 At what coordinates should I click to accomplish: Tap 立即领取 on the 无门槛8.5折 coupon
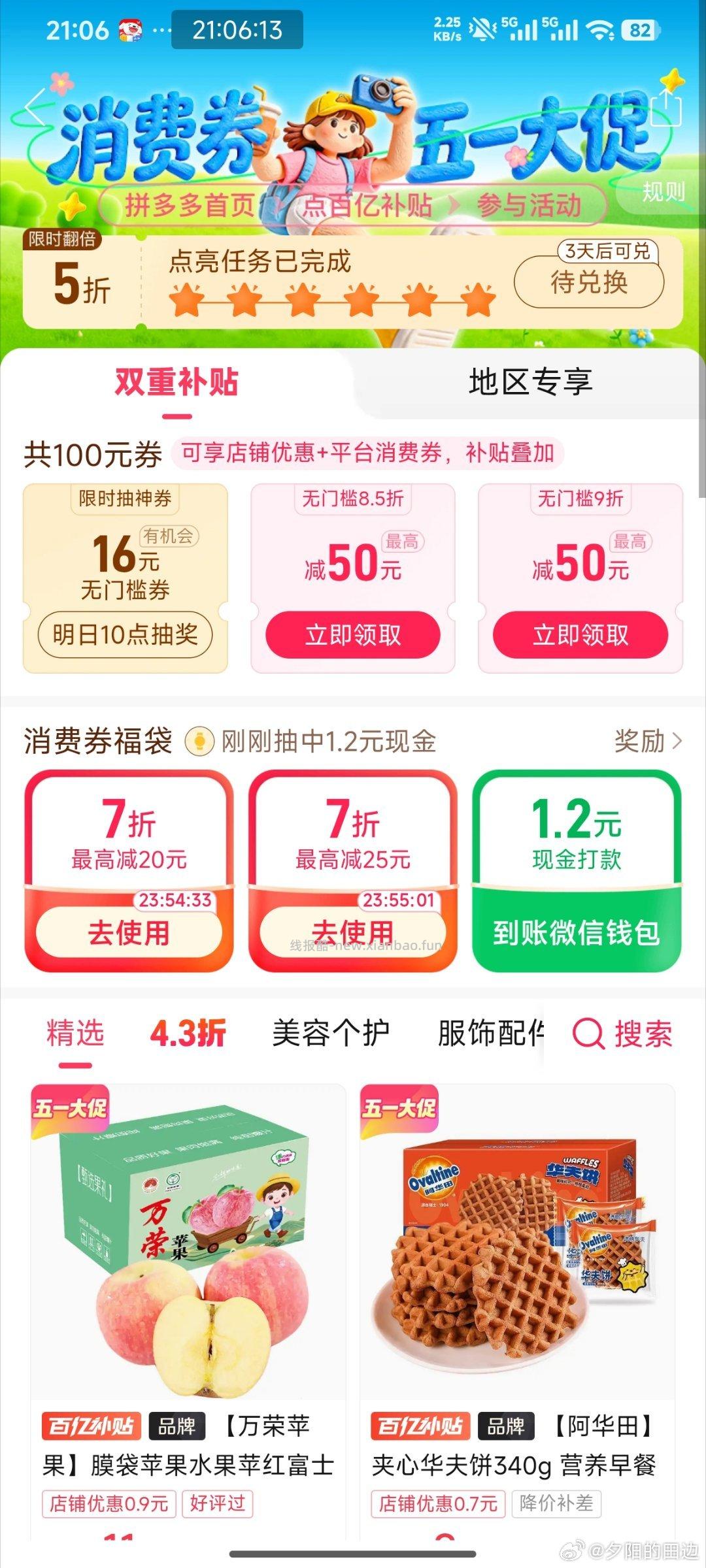(352, 634)
